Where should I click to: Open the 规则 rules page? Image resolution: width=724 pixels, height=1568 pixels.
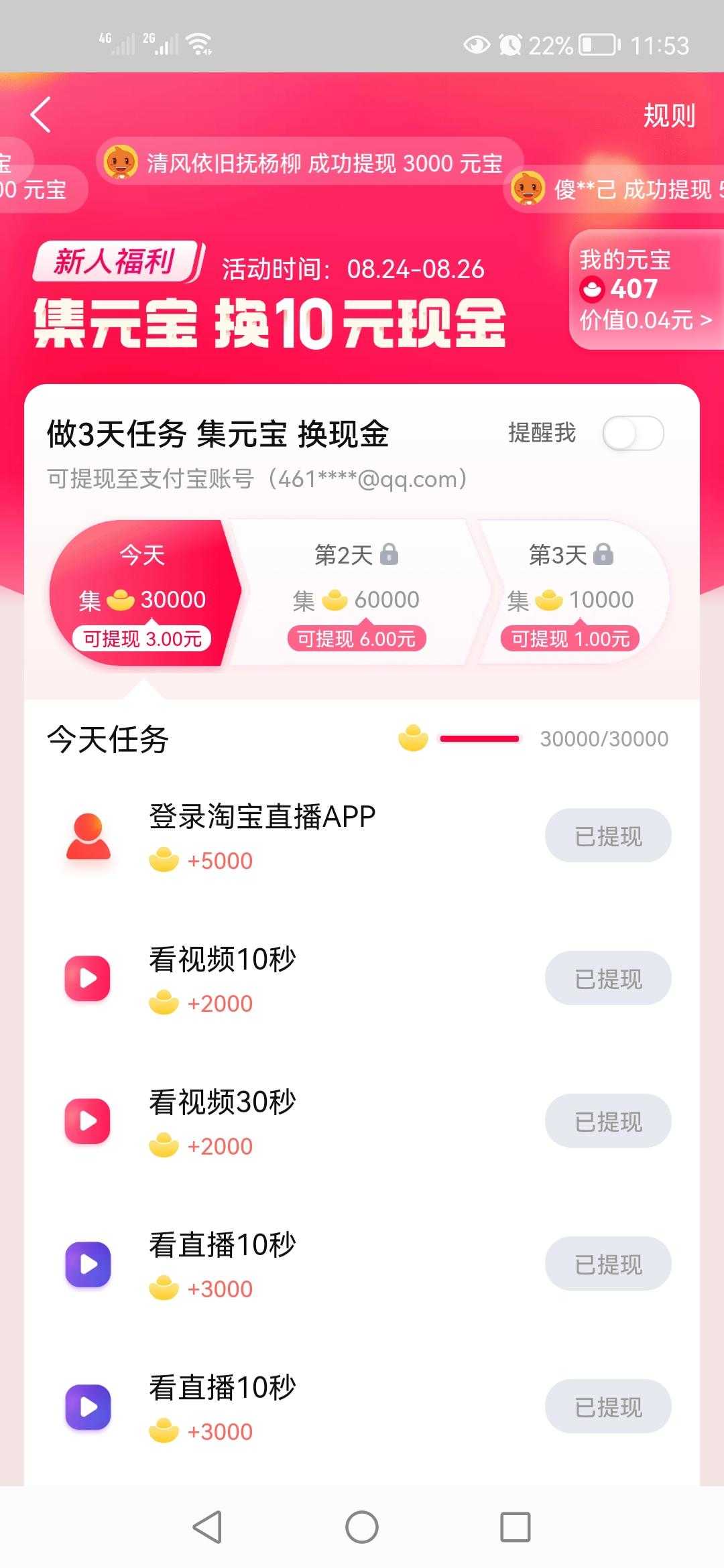coord(668,116)
